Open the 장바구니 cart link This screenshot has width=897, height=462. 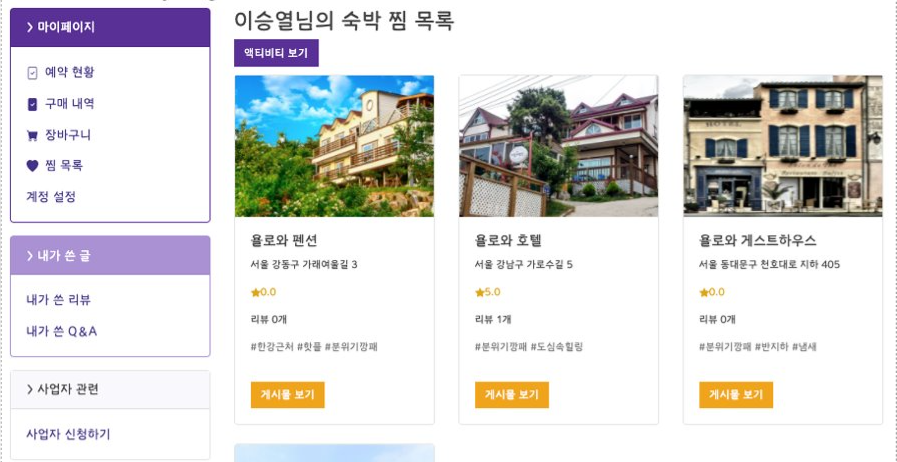pyautogui.click(x=67, y=134)
